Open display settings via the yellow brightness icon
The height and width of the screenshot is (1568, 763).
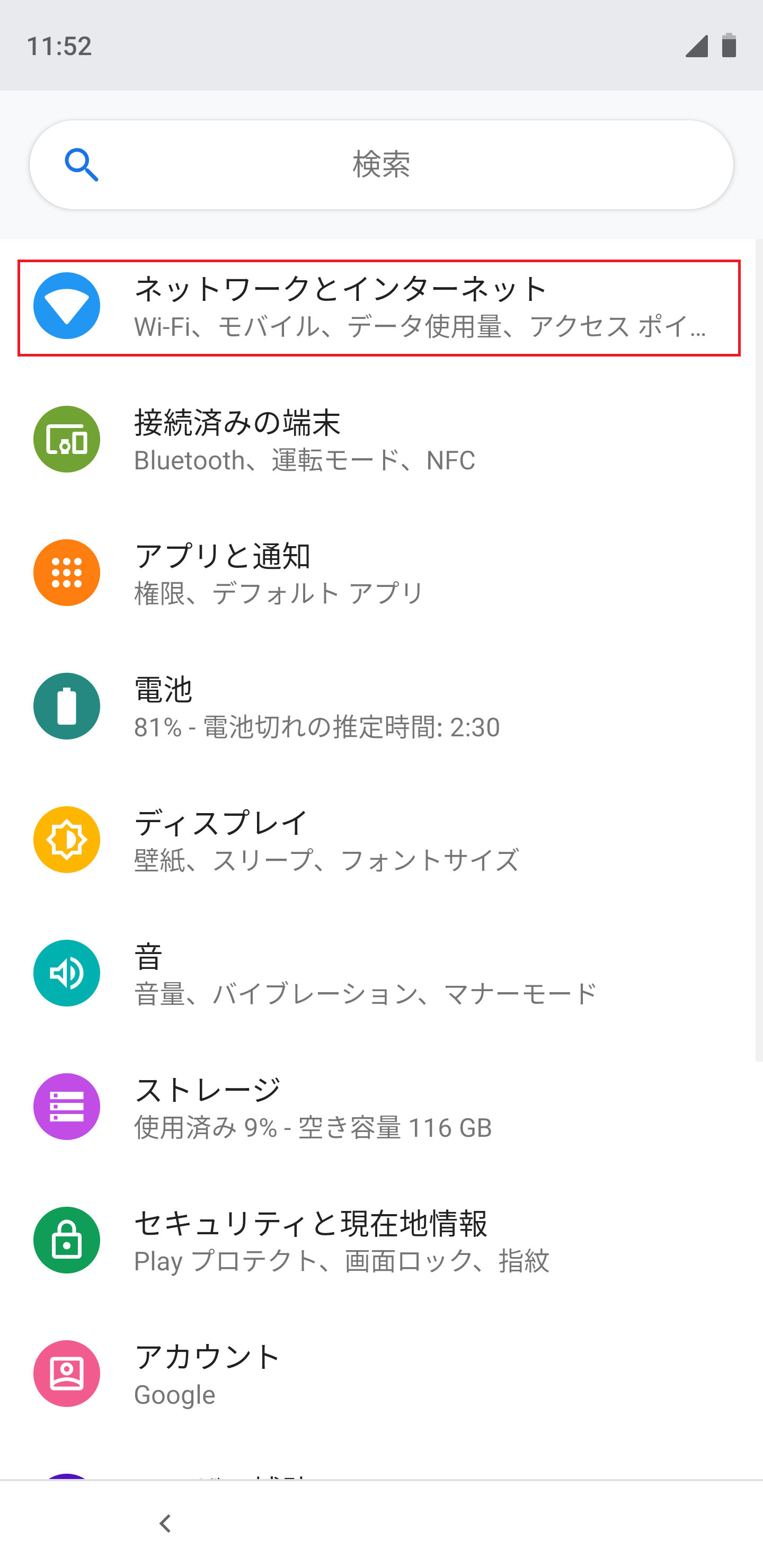[x=67, y=840]
